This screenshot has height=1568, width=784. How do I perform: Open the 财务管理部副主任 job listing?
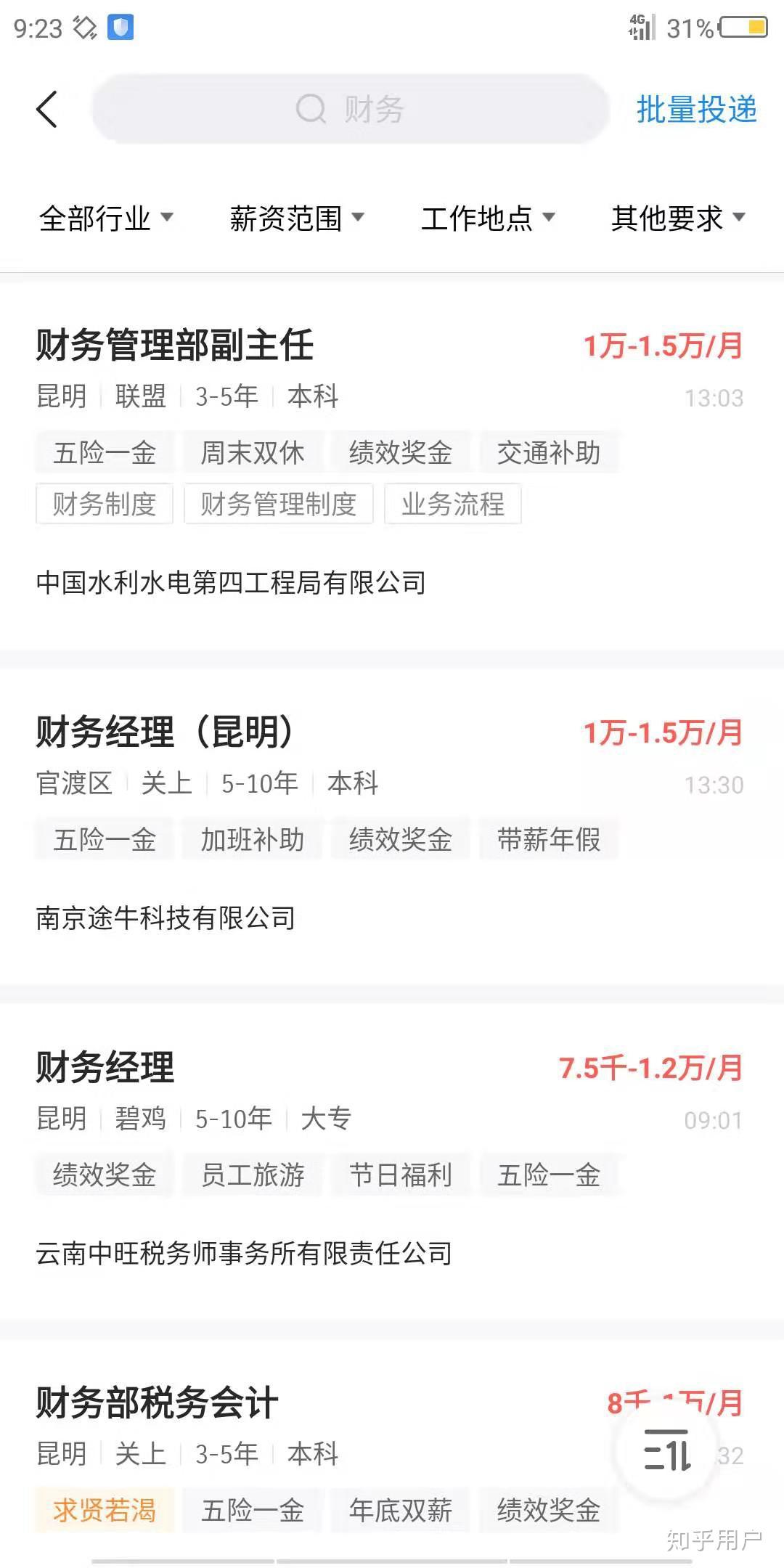[x=174, y=345]
